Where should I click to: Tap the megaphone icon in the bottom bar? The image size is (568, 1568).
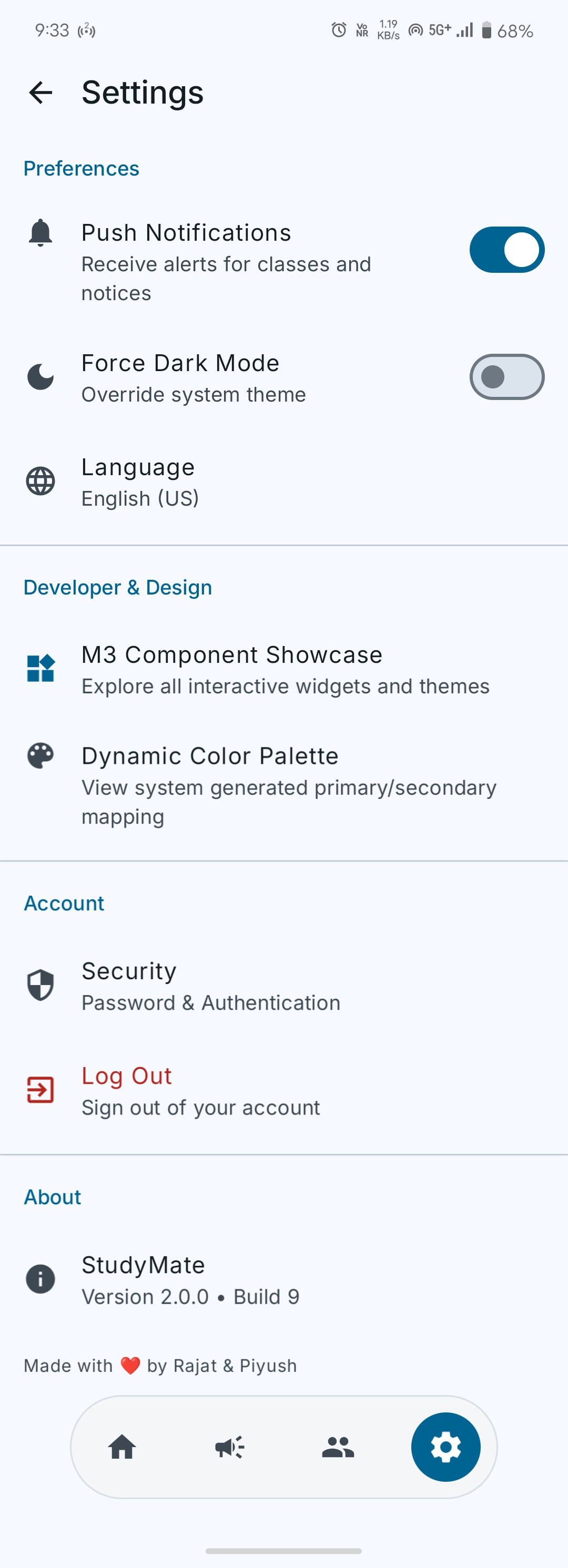tap(228, 1448)
